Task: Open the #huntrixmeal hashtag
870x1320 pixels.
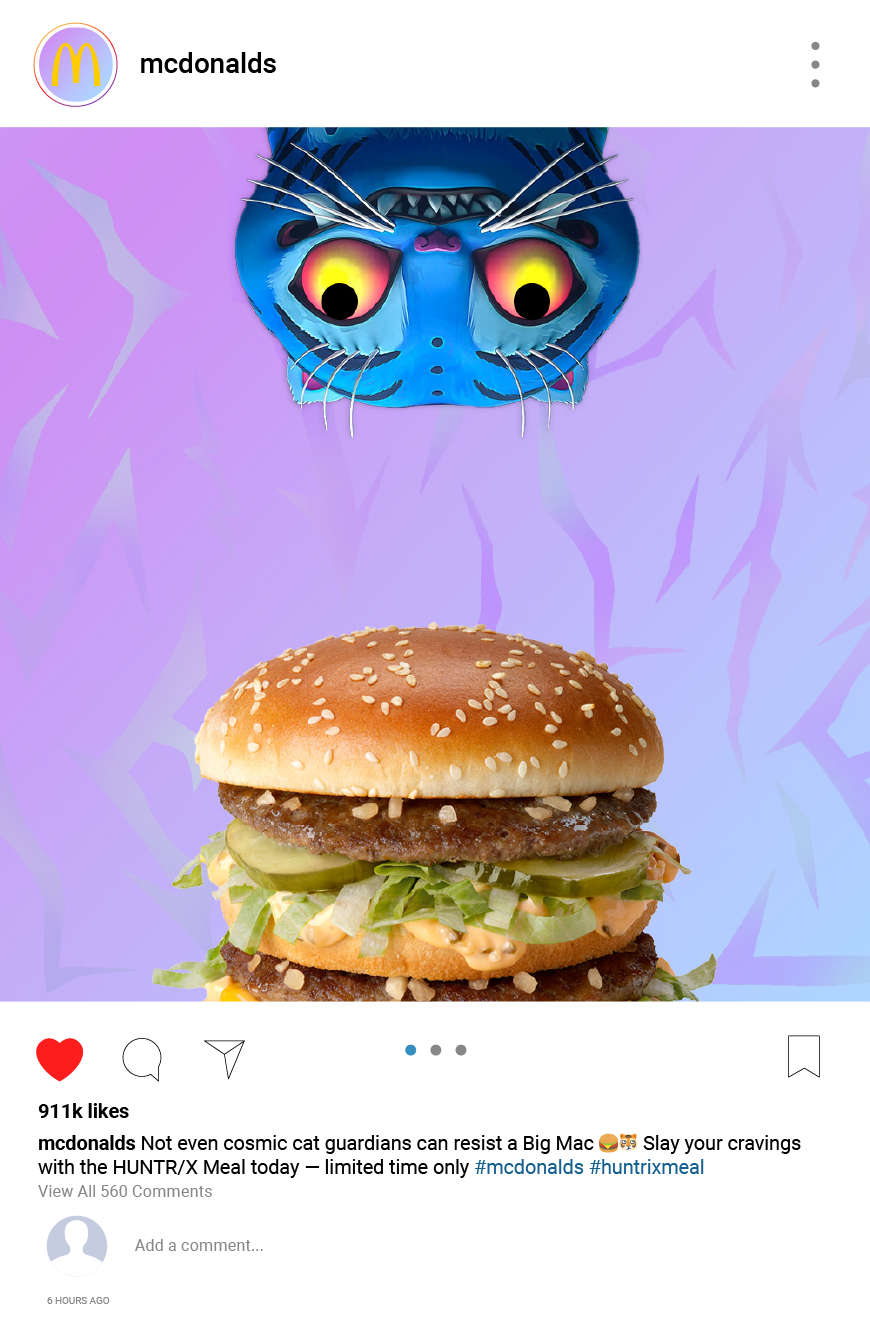Action: tap(647, 1167)
